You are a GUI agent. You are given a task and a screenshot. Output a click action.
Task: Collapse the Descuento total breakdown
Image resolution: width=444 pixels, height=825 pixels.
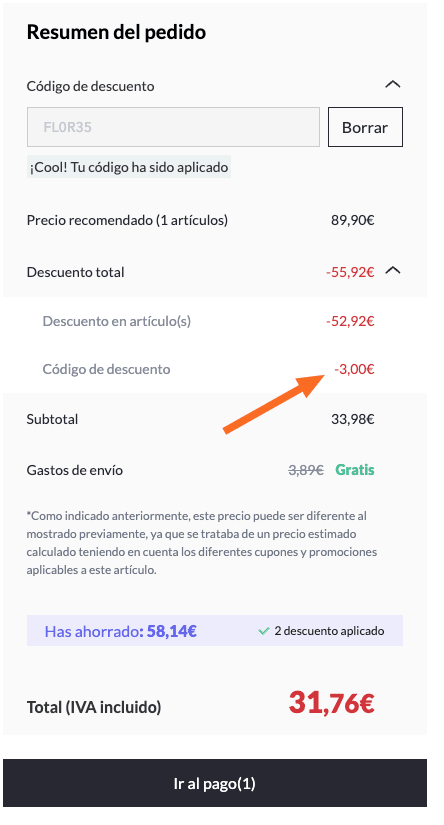point(392,270)
